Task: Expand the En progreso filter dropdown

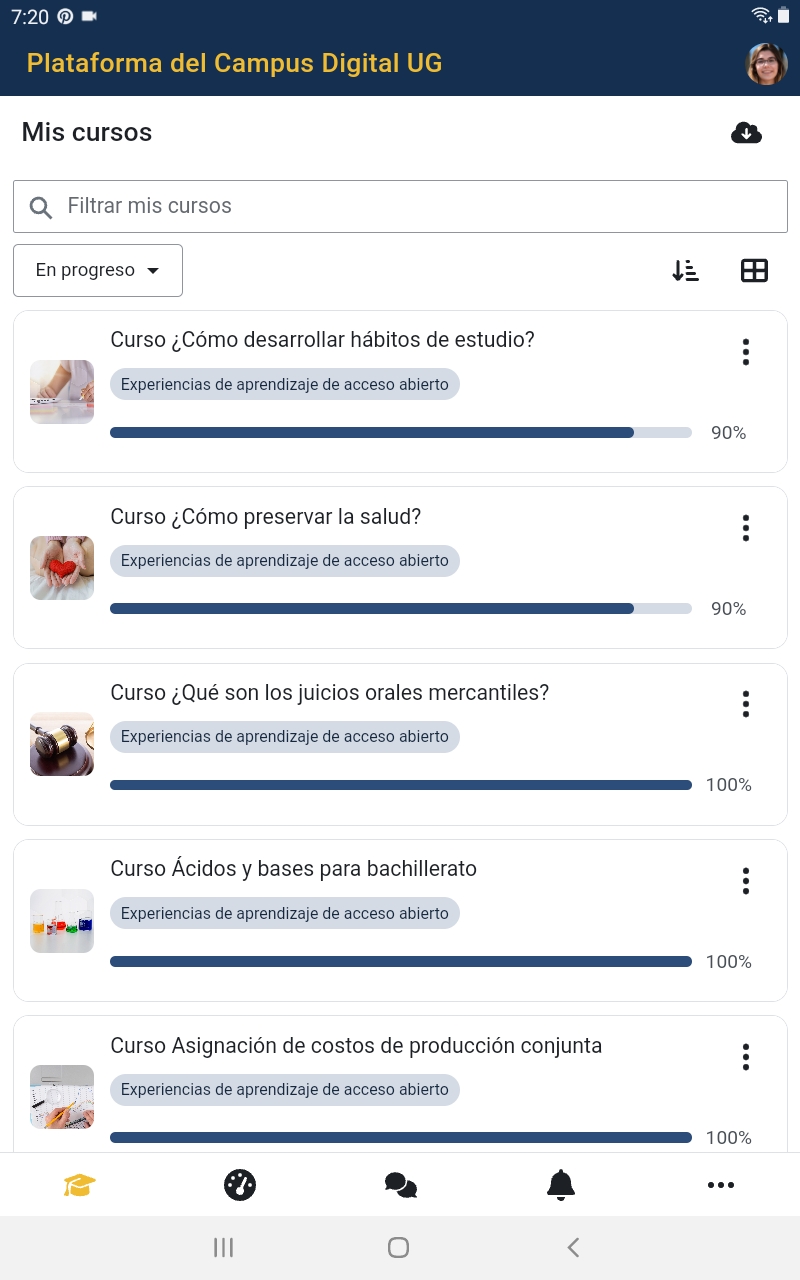Action: coord(98,270)
